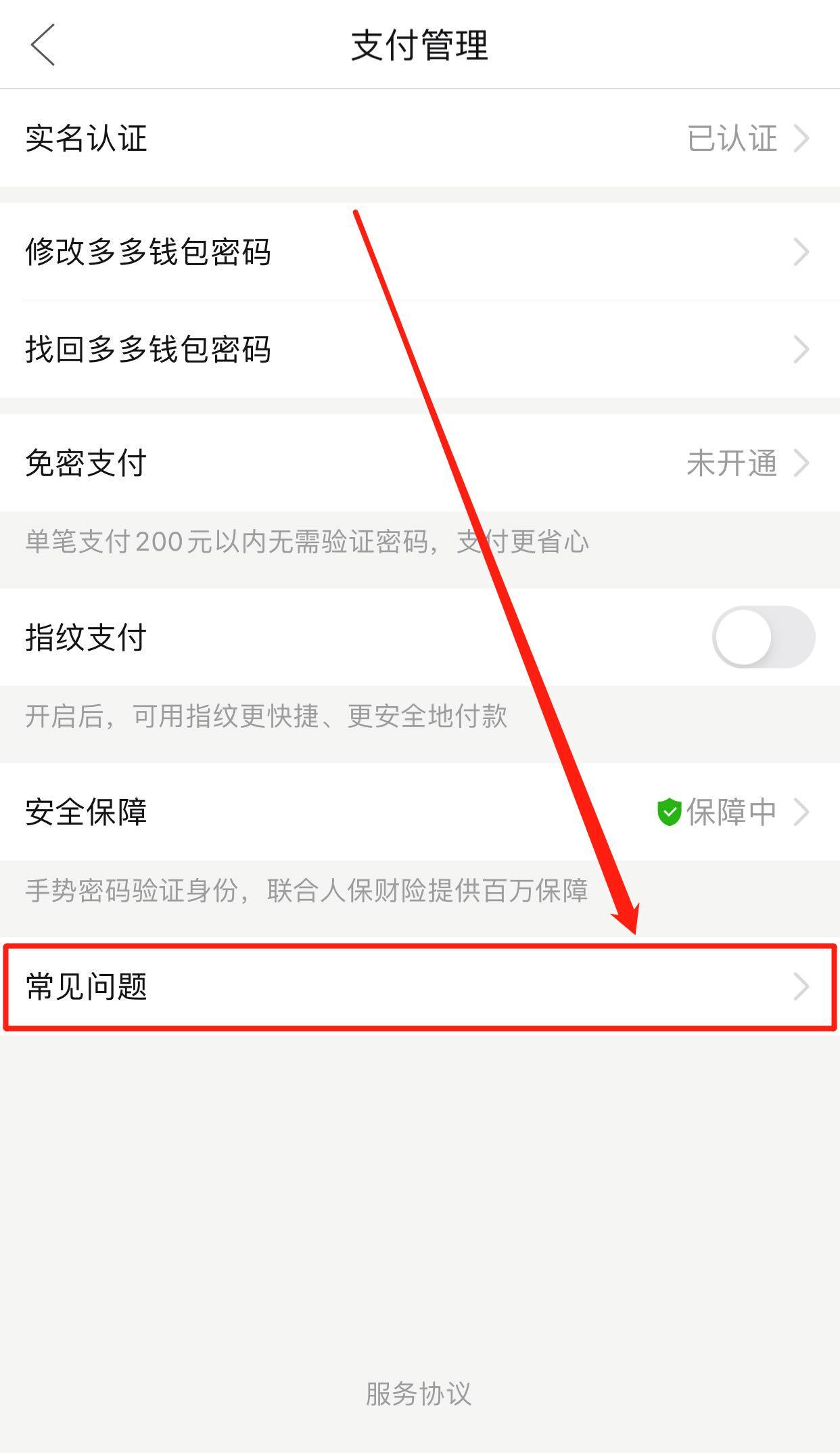Go back from 支付管理 page
840x1453 pixels.
[x=43, y=45]
